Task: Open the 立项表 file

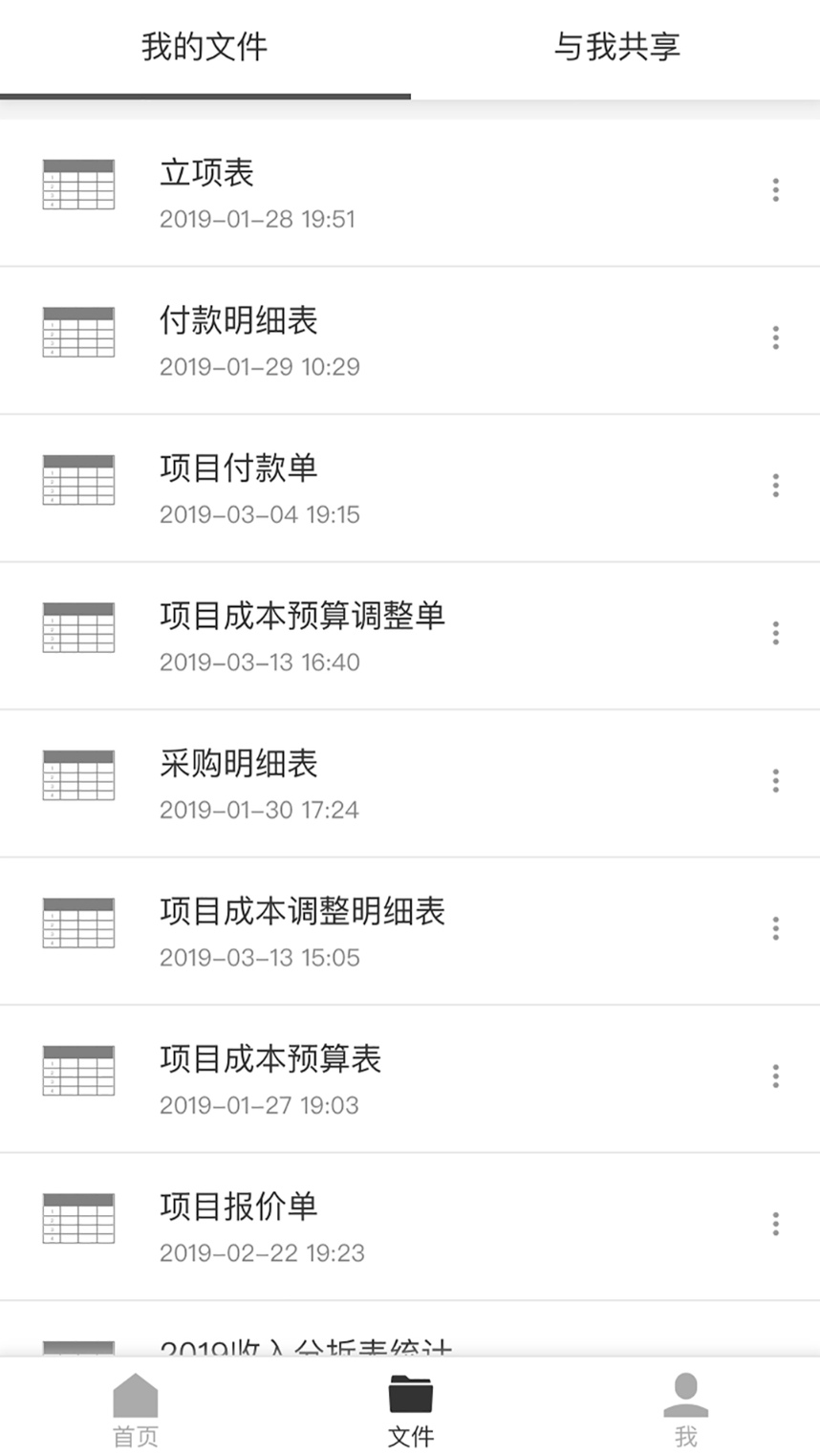Action: pyautogui.click(x=206, y=174)
